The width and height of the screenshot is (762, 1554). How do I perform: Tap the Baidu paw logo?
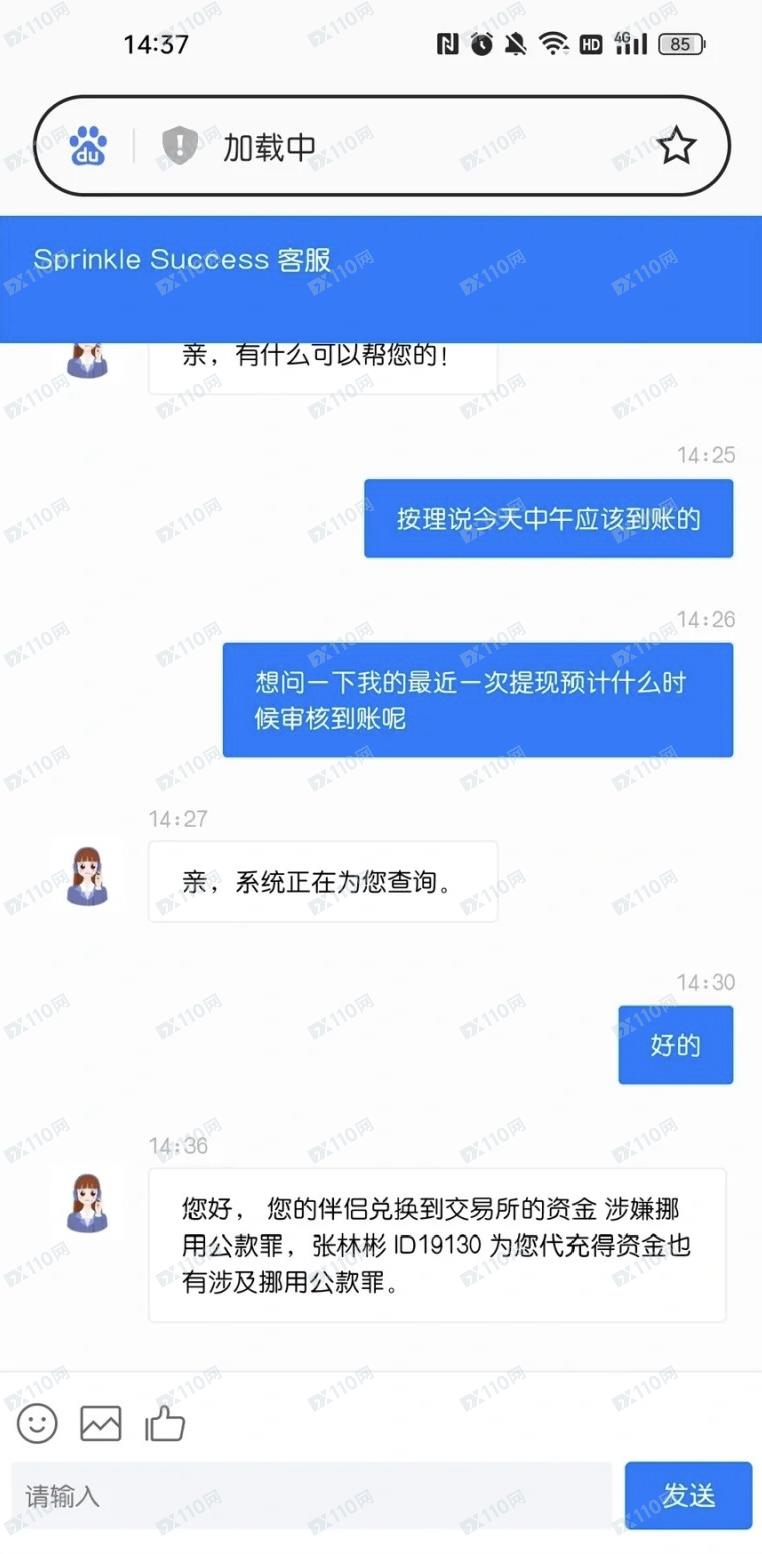(88, 146)
